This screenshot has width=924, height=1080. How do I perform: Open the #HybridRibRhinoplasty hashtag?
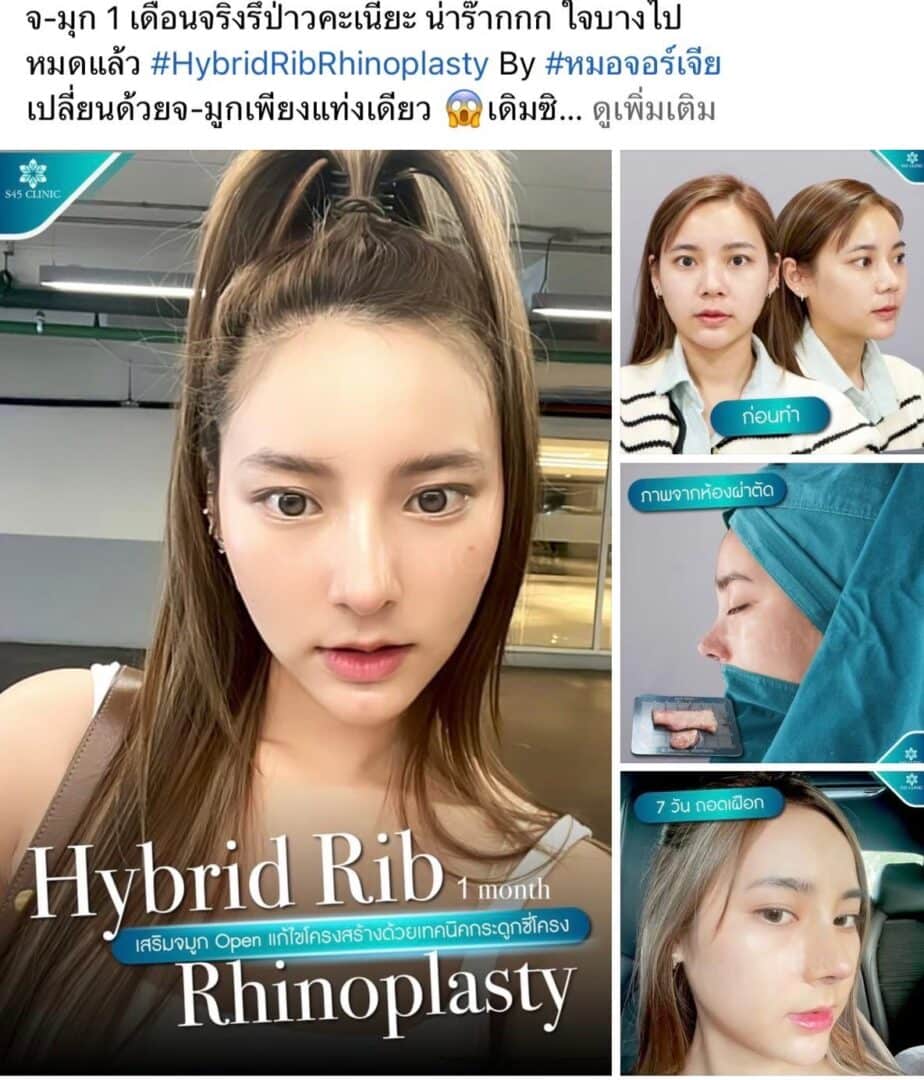coord(319,65)
